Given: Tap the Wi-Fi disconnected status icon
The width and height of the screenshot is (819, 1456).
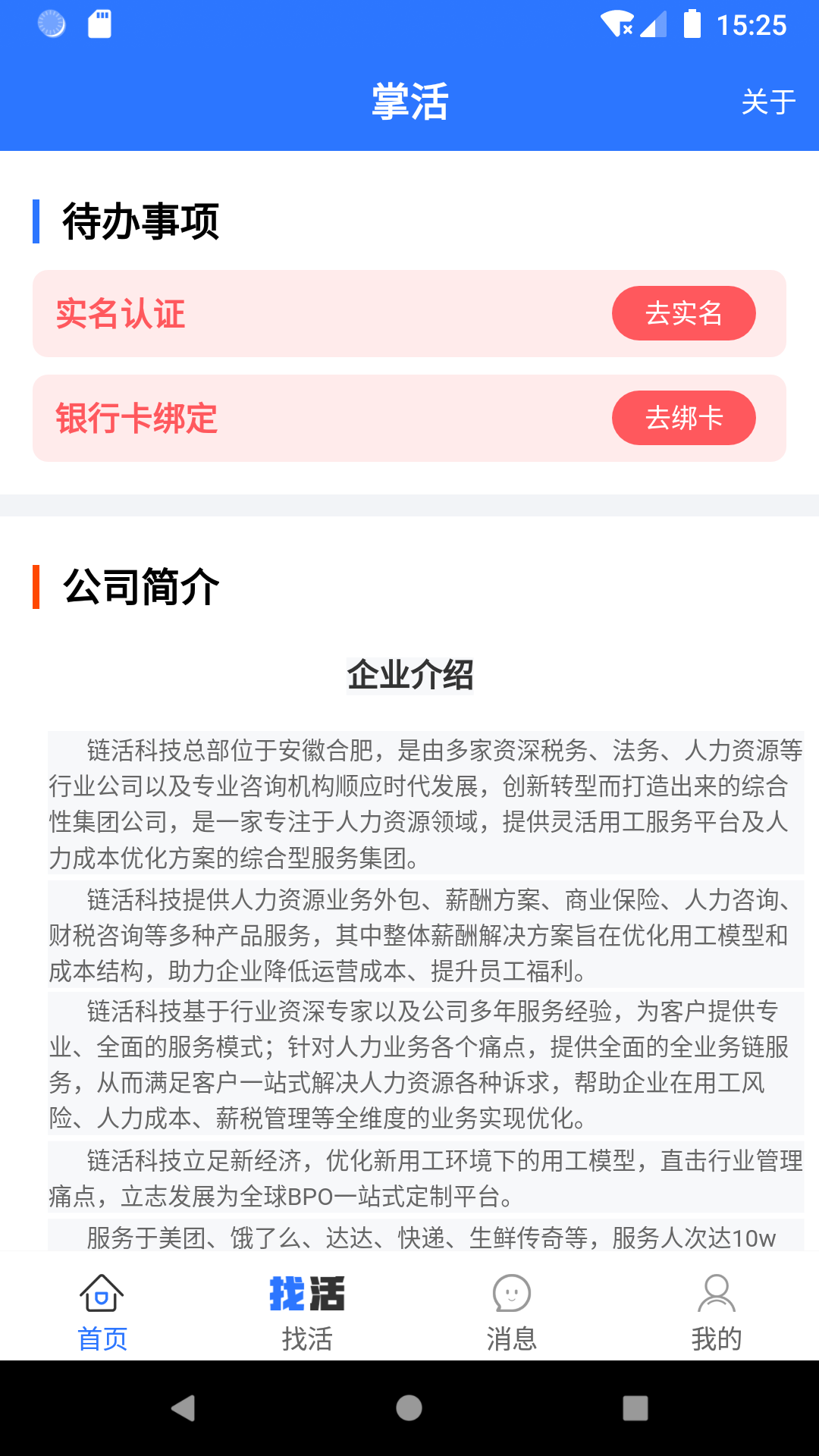Looking at the screenshot, I should pyautogui.click(x=620, y=25).
